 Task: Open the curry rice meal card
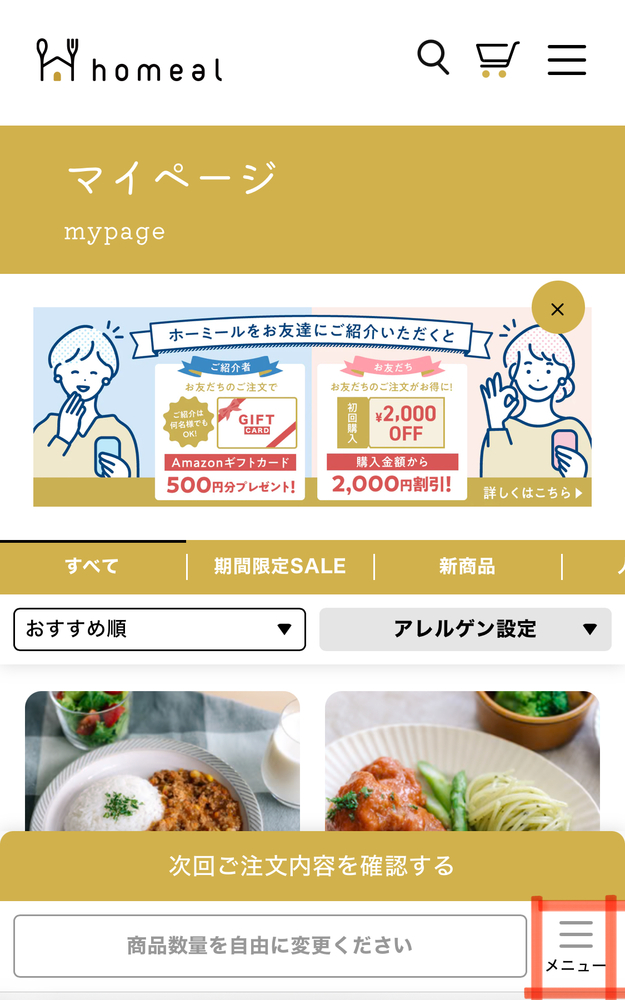tap(162, 760)
